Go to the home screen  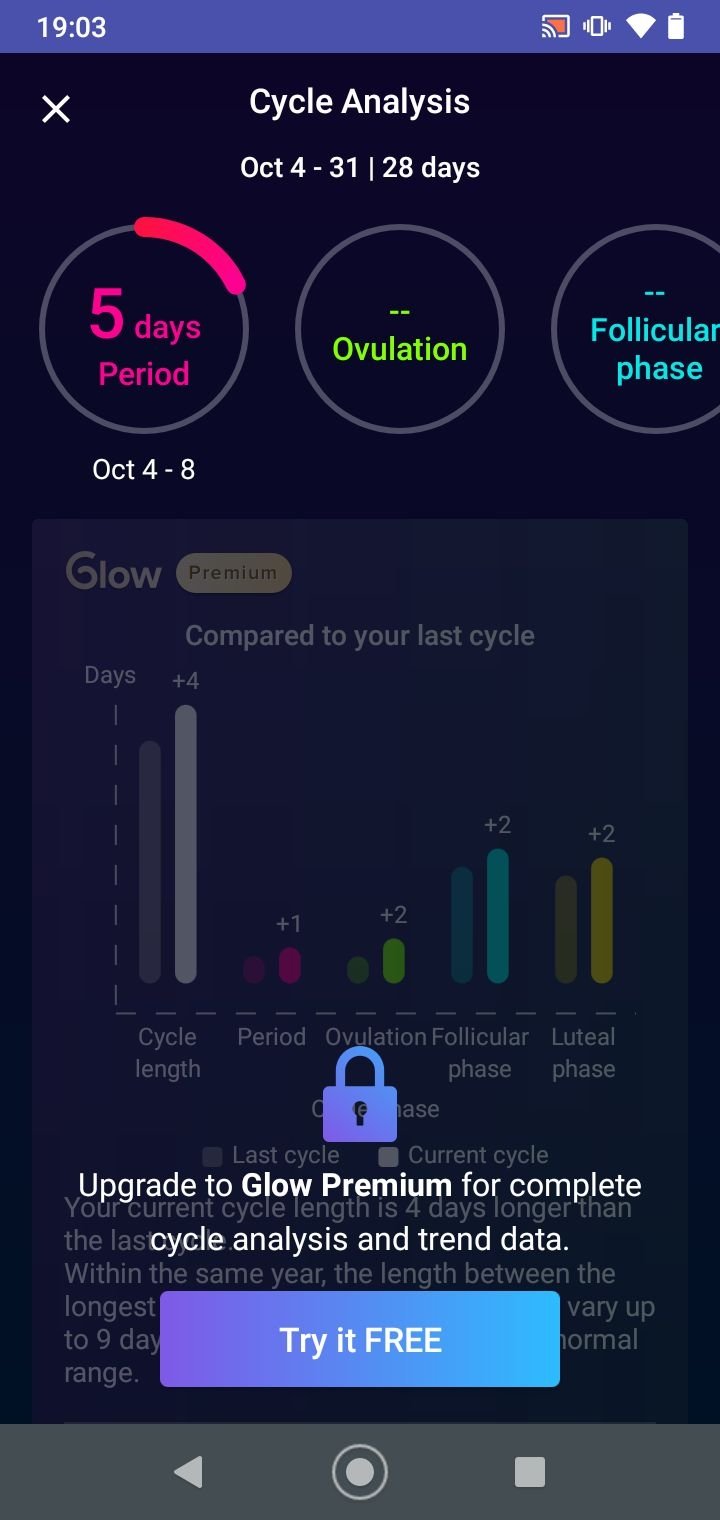[x=360, y=1471]
